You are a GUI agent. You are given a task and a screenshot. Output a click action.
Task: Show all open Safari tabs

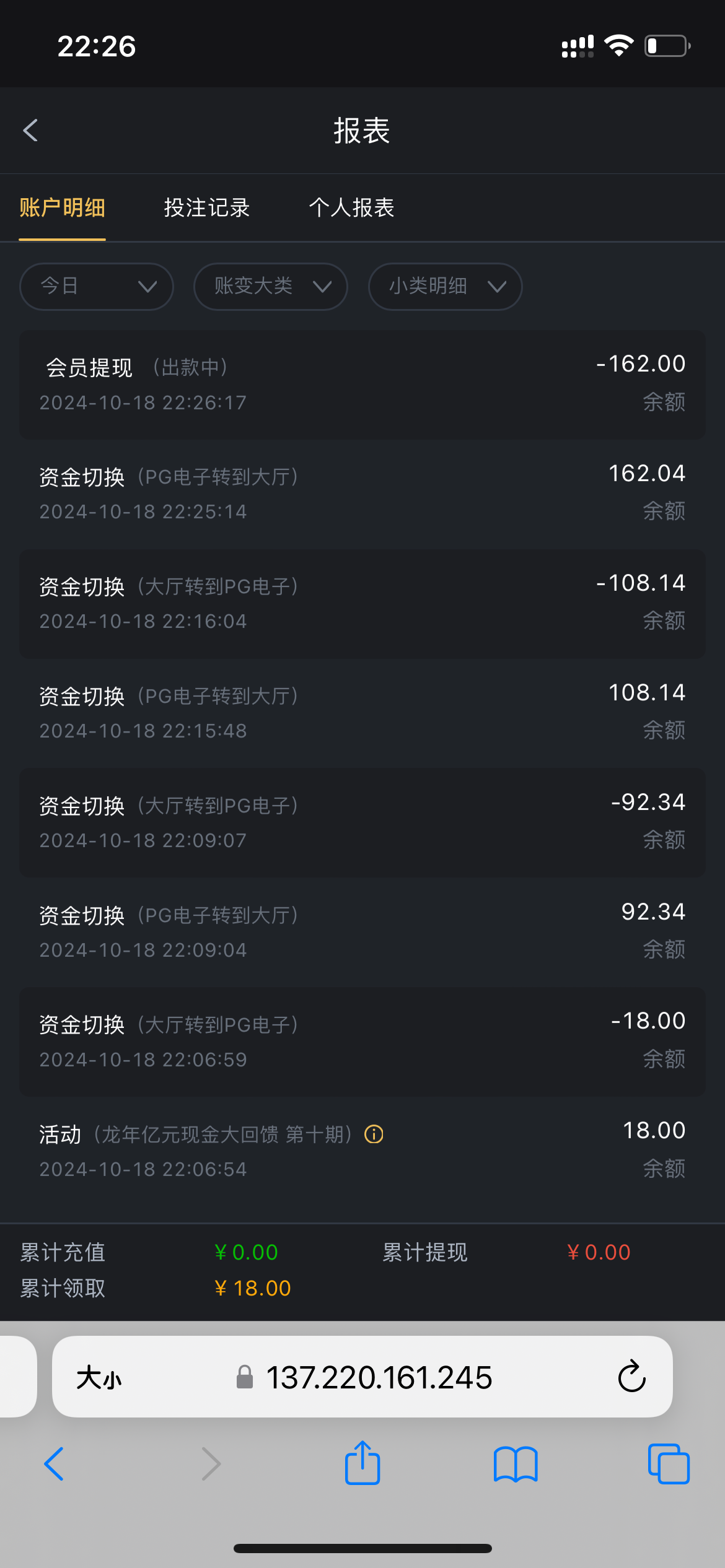668,1464
